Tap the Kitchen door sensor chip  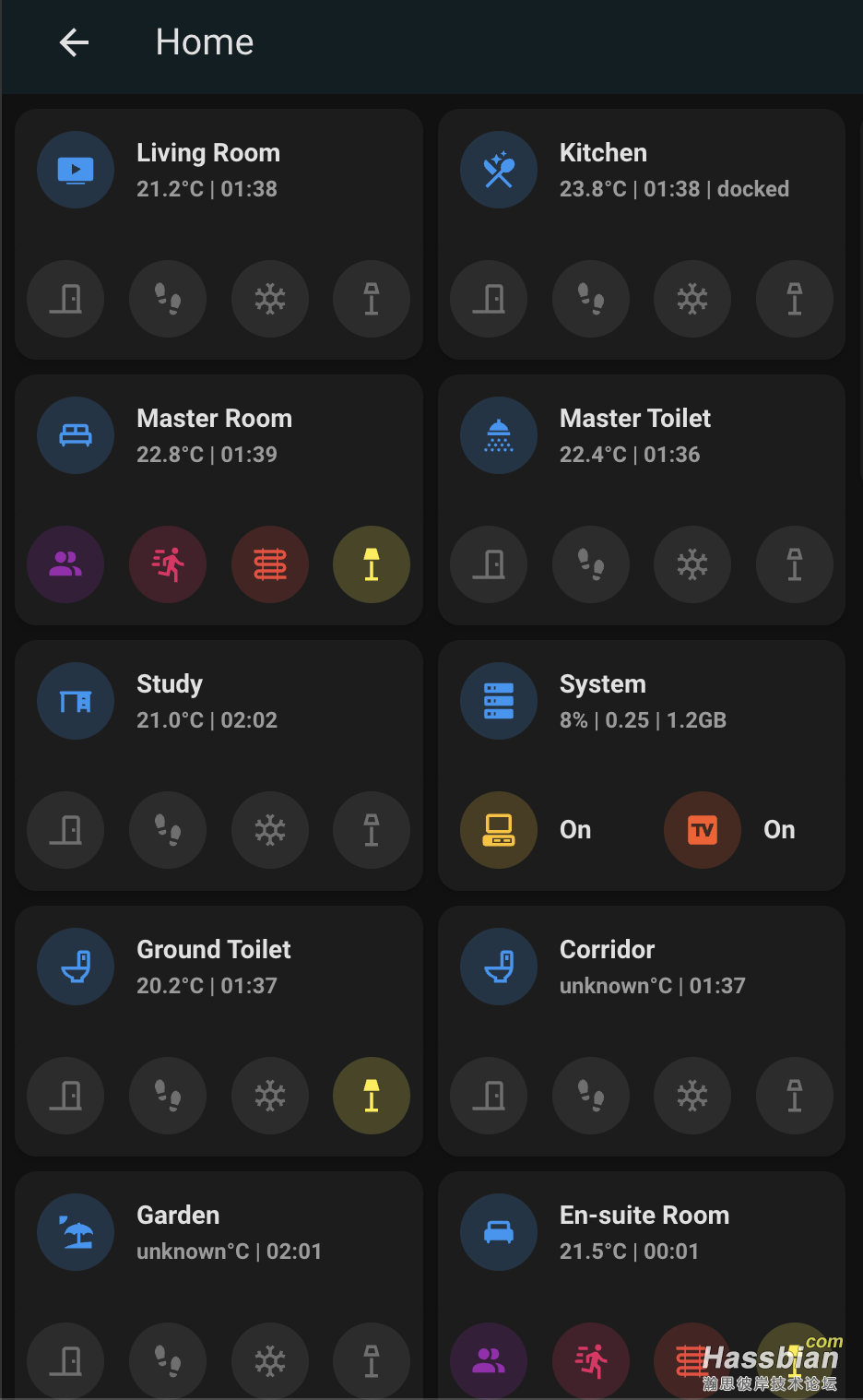pyautogui.click(x=489, y=299)
